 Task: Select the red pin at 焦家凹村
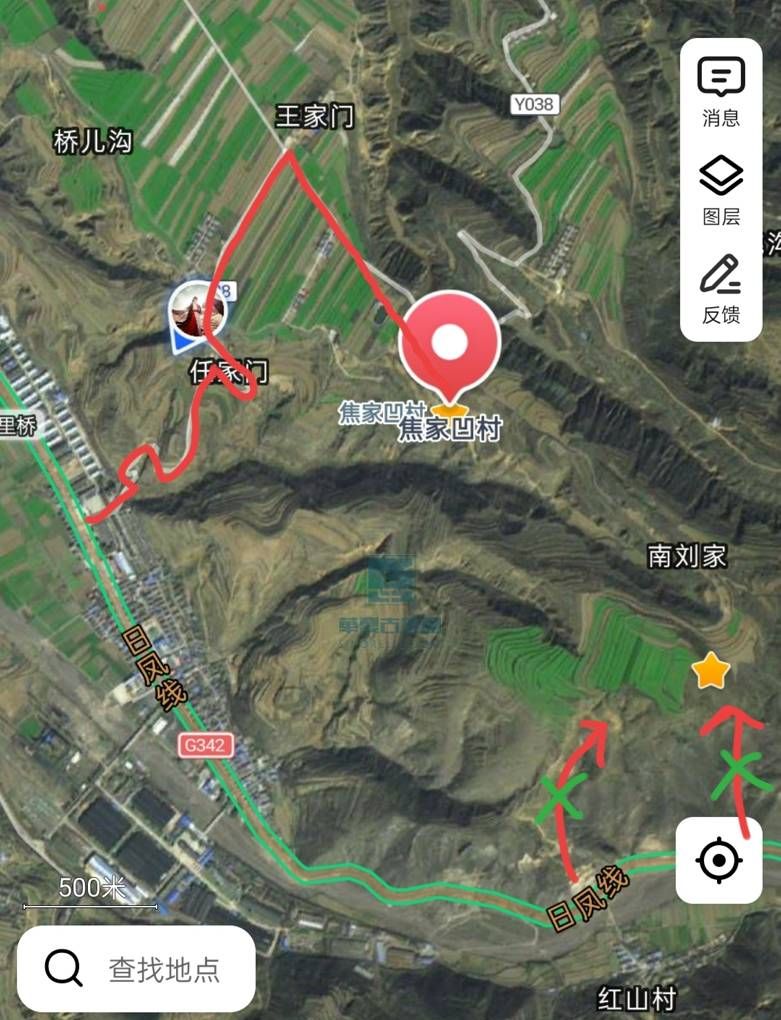tap(449, 347)
